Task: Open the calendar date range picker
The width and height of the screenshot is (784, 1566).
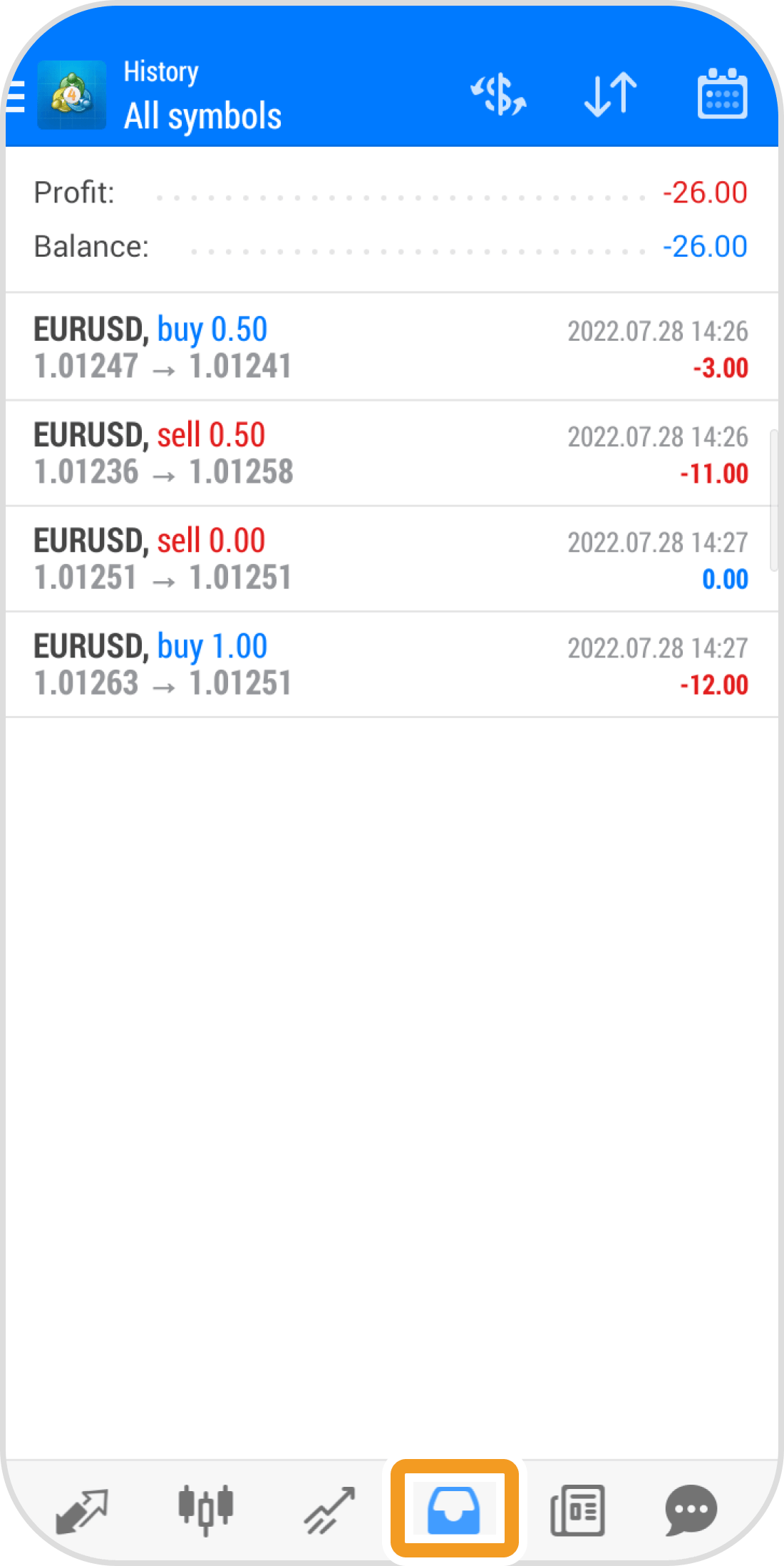Action: [721, 95]
